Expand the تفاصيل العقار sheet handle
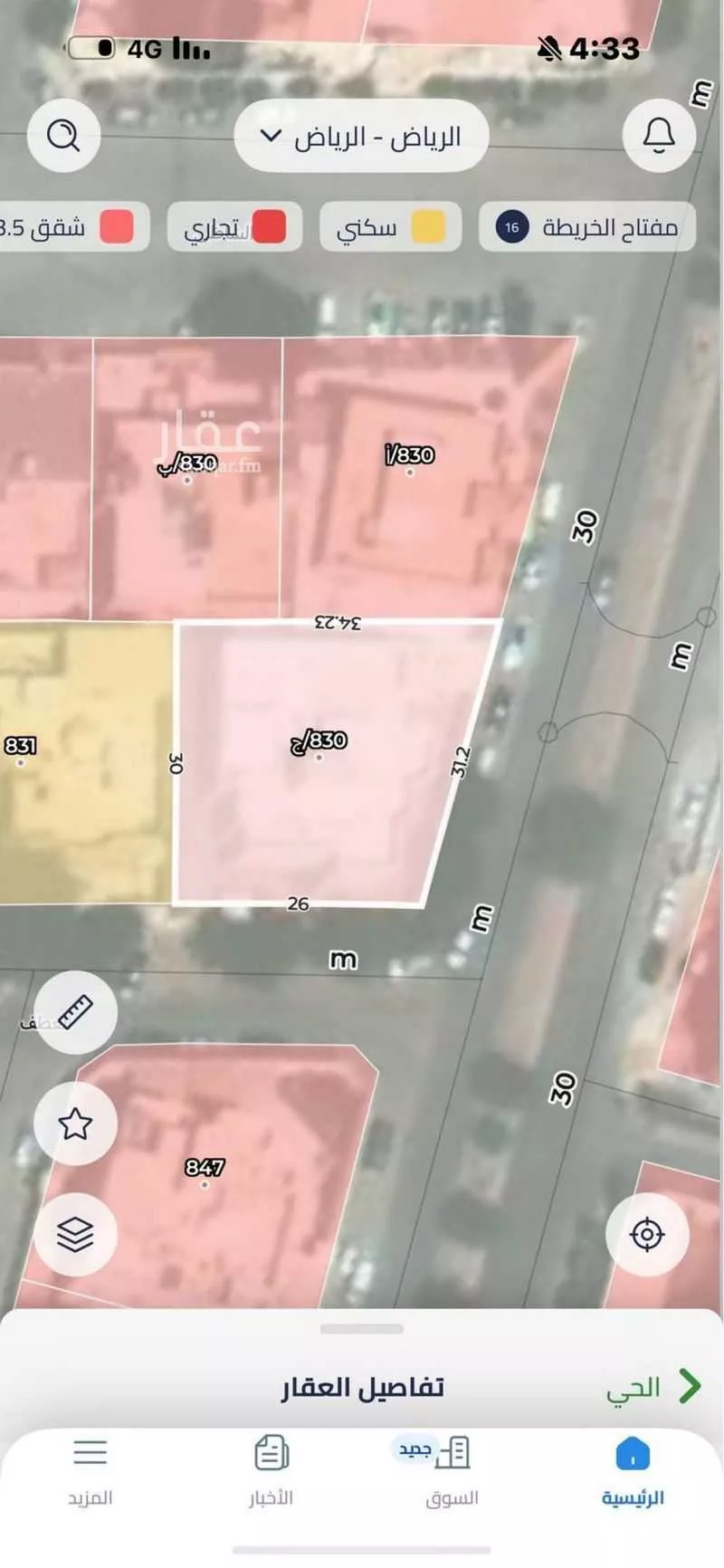724x1568 pixels. click(361, 1329)
